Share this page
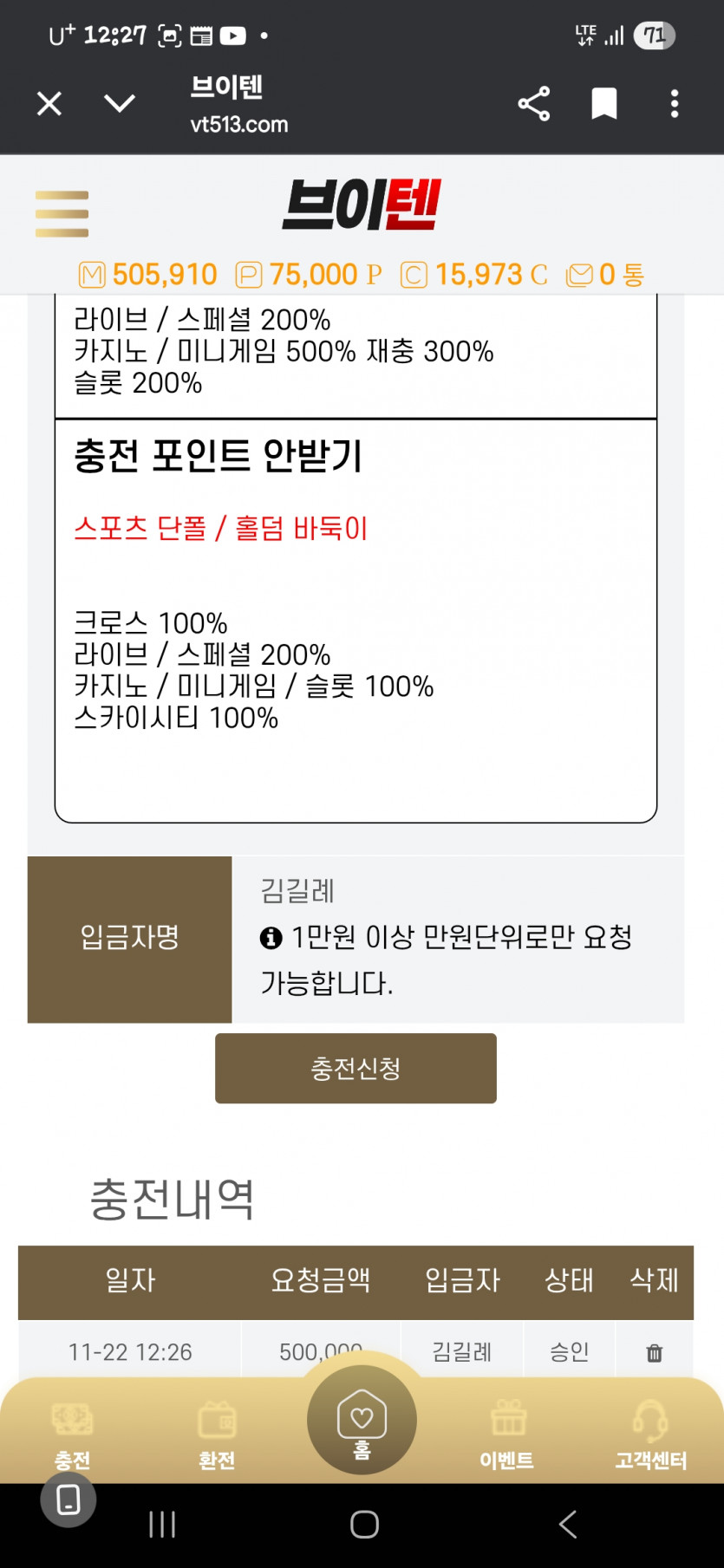Viewport: 724px width, 1568px height. 534,104
